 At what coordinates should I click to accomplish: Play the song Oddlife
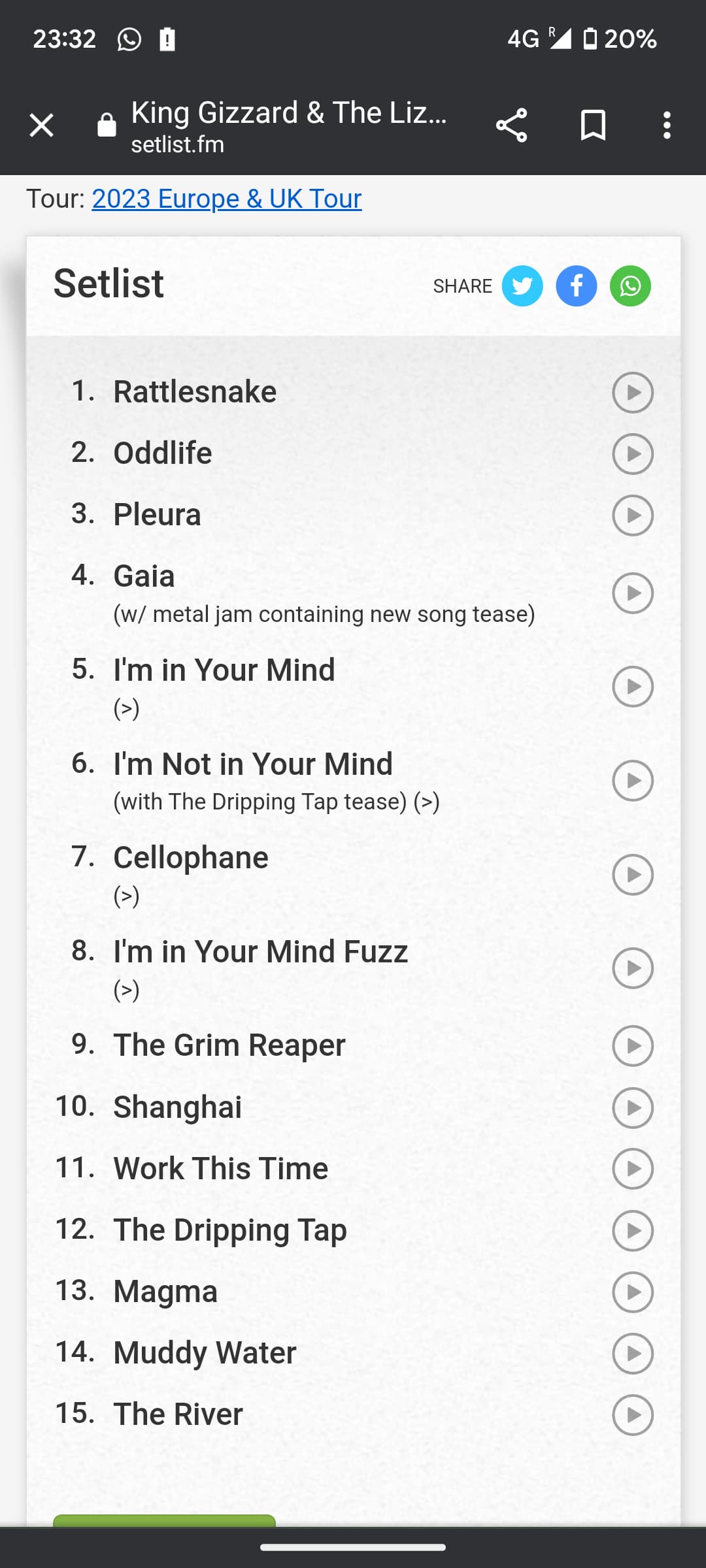coord(633,454)
